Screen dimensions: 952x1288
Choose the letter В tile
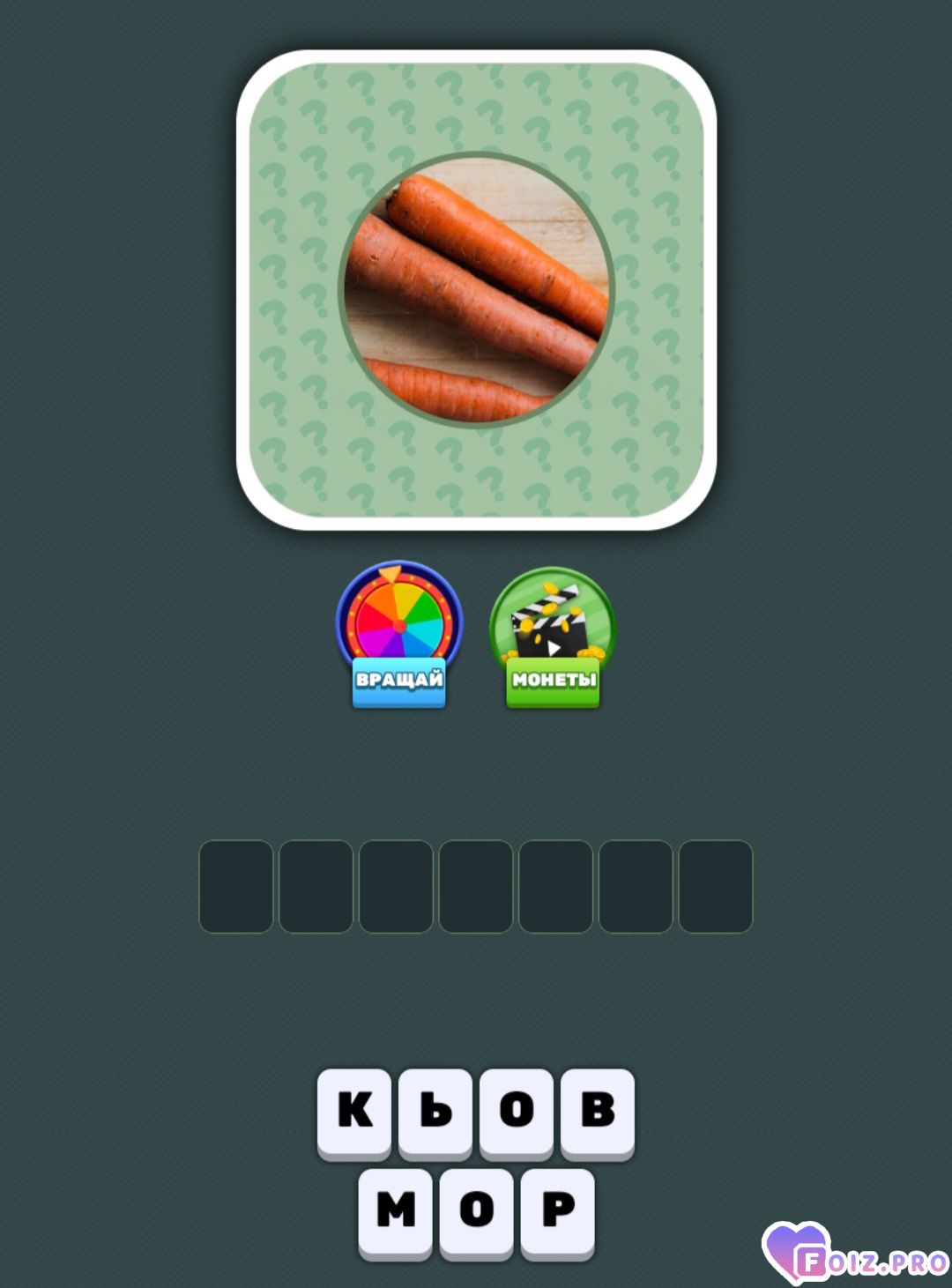click(598, 1110)
